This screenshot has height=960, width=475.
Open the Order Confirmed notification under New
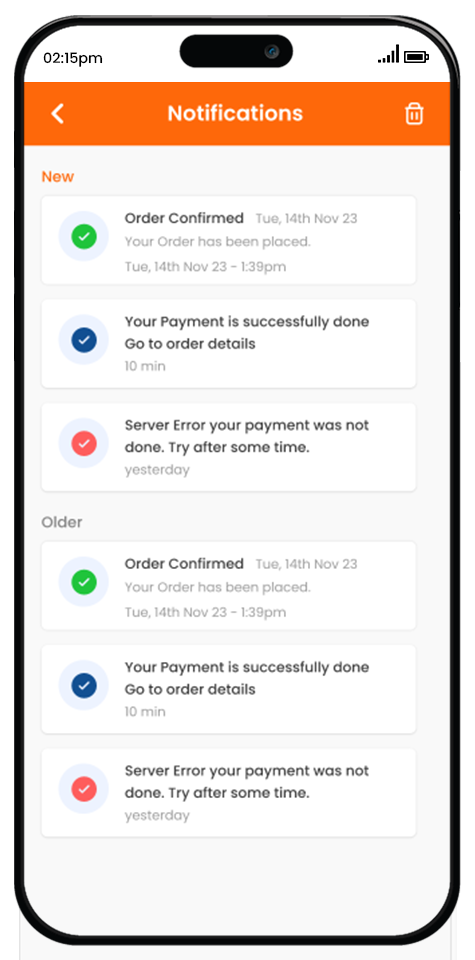click(x=228, y=240)
